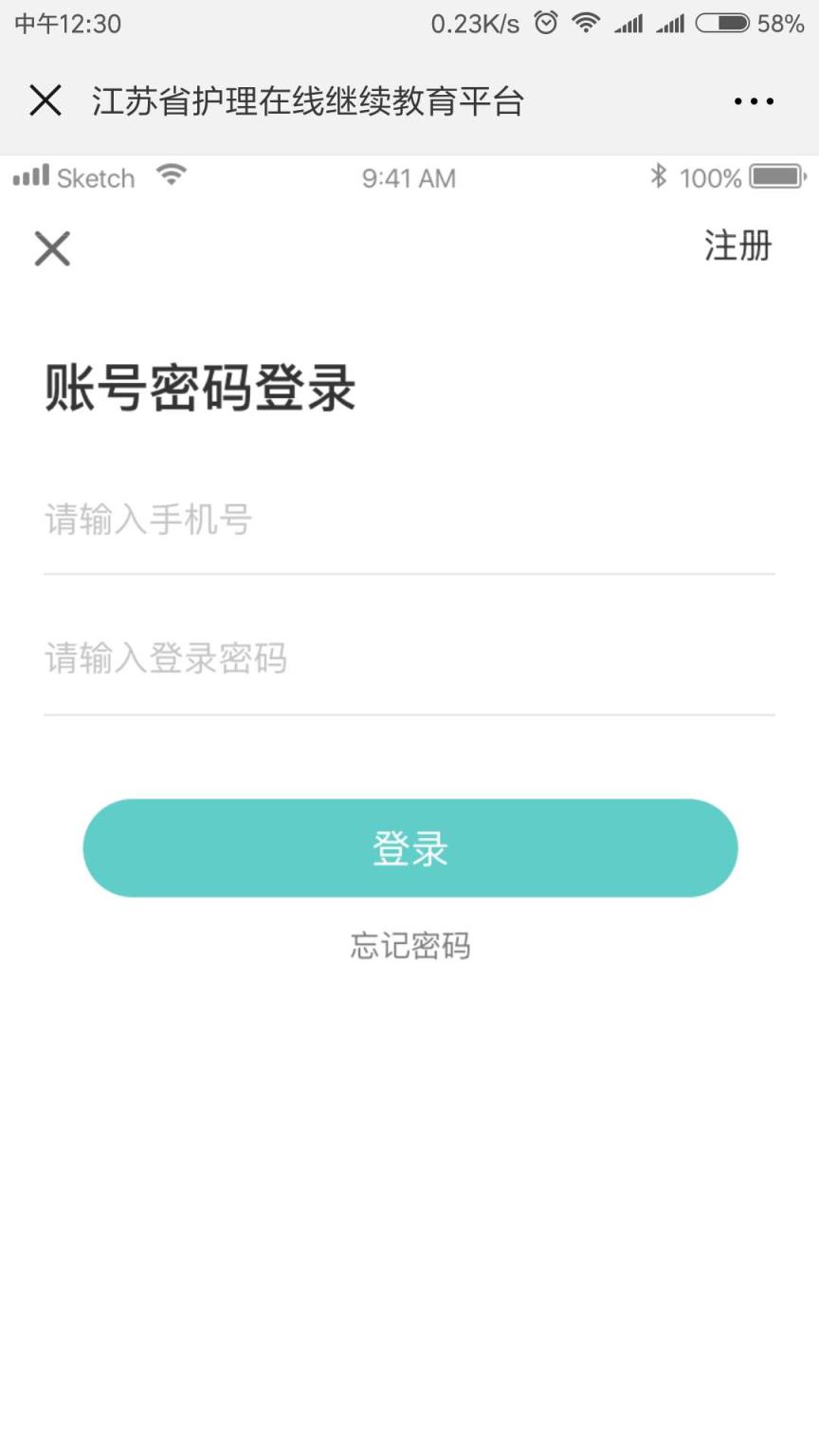This screenshot has height=1456, width=819.
Task: Tap the 0.23K/s network speed indicator
Action: [474, 24]
